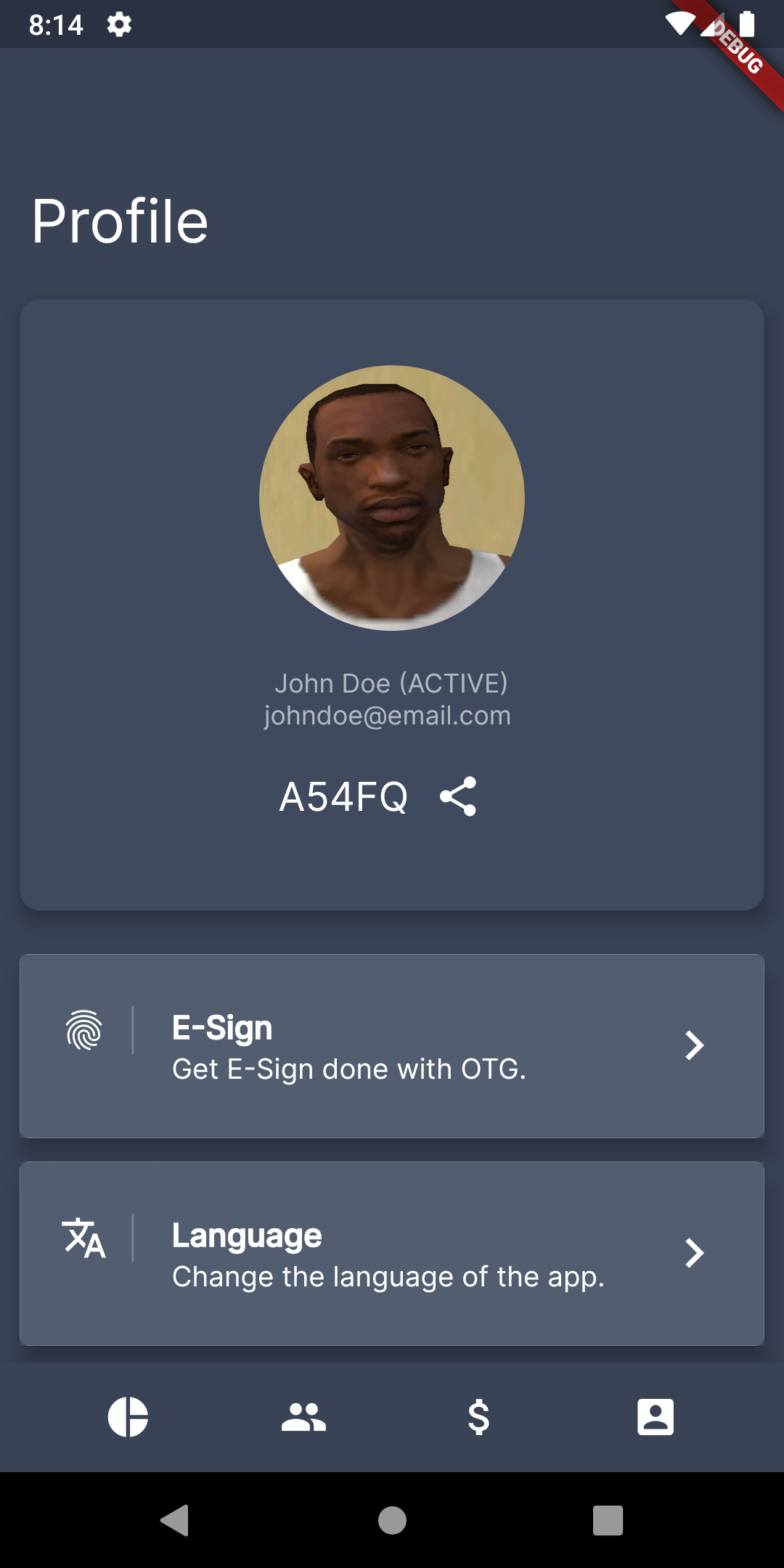Switch to the people group tab

303,1417
